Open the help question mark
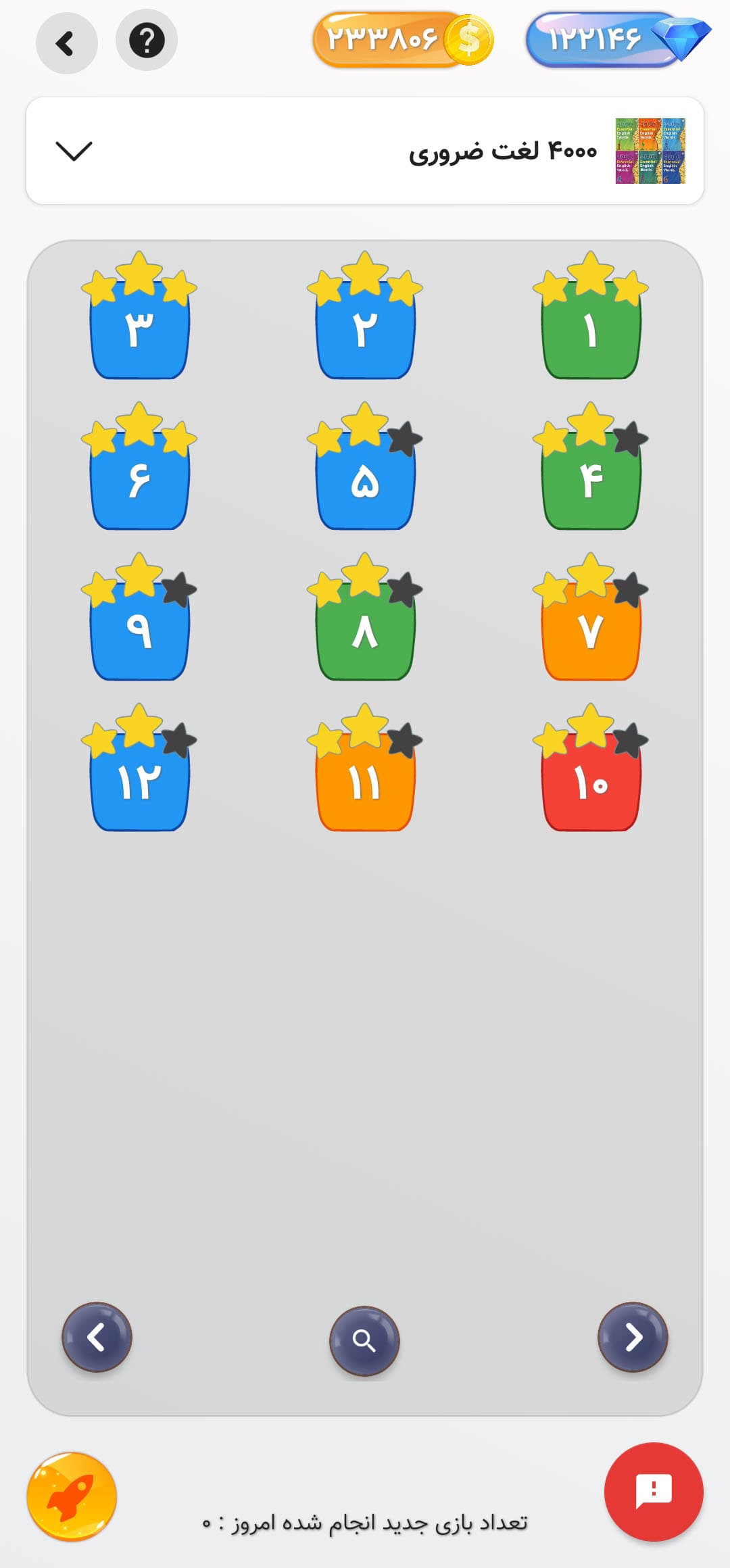The image size is (730, 1568). [x=146, y=41]
